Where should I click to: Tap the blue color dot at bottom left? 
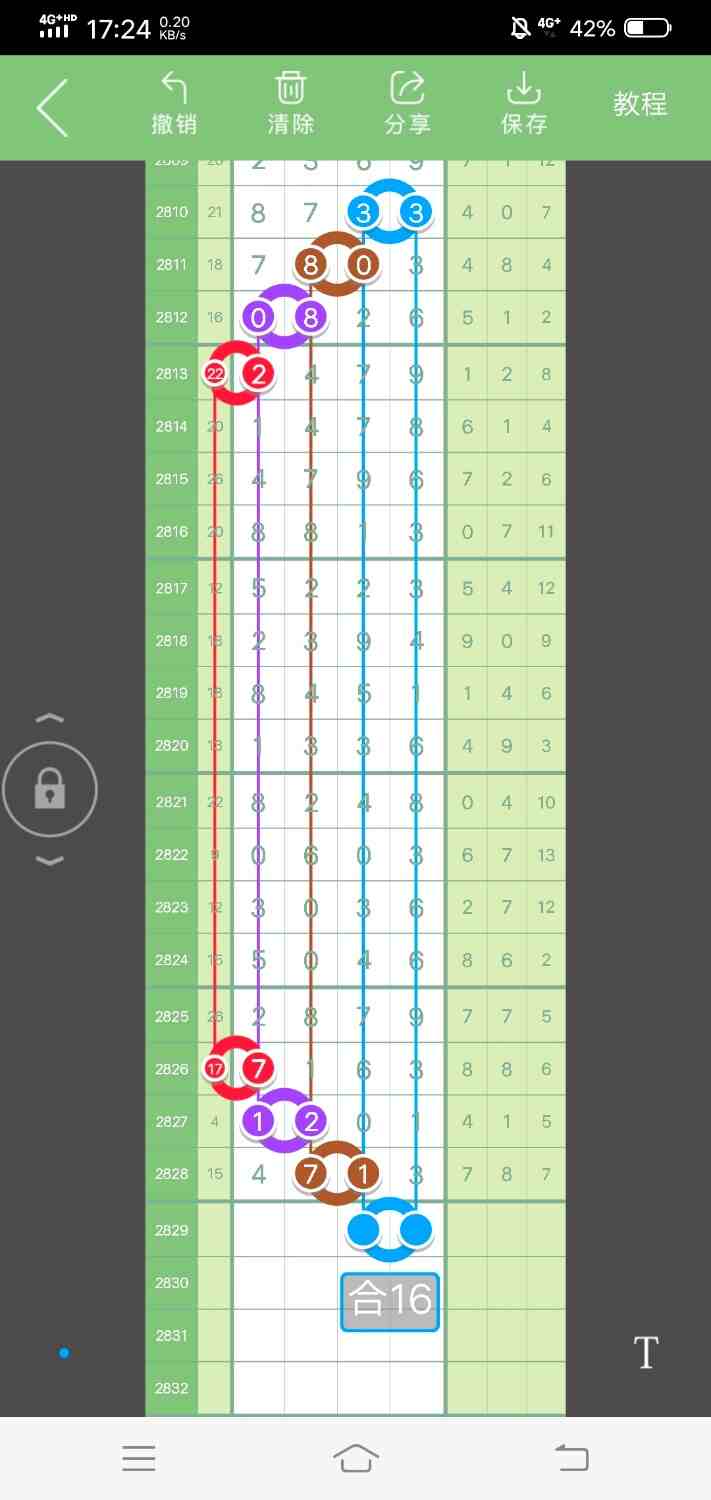[64, 1353]
